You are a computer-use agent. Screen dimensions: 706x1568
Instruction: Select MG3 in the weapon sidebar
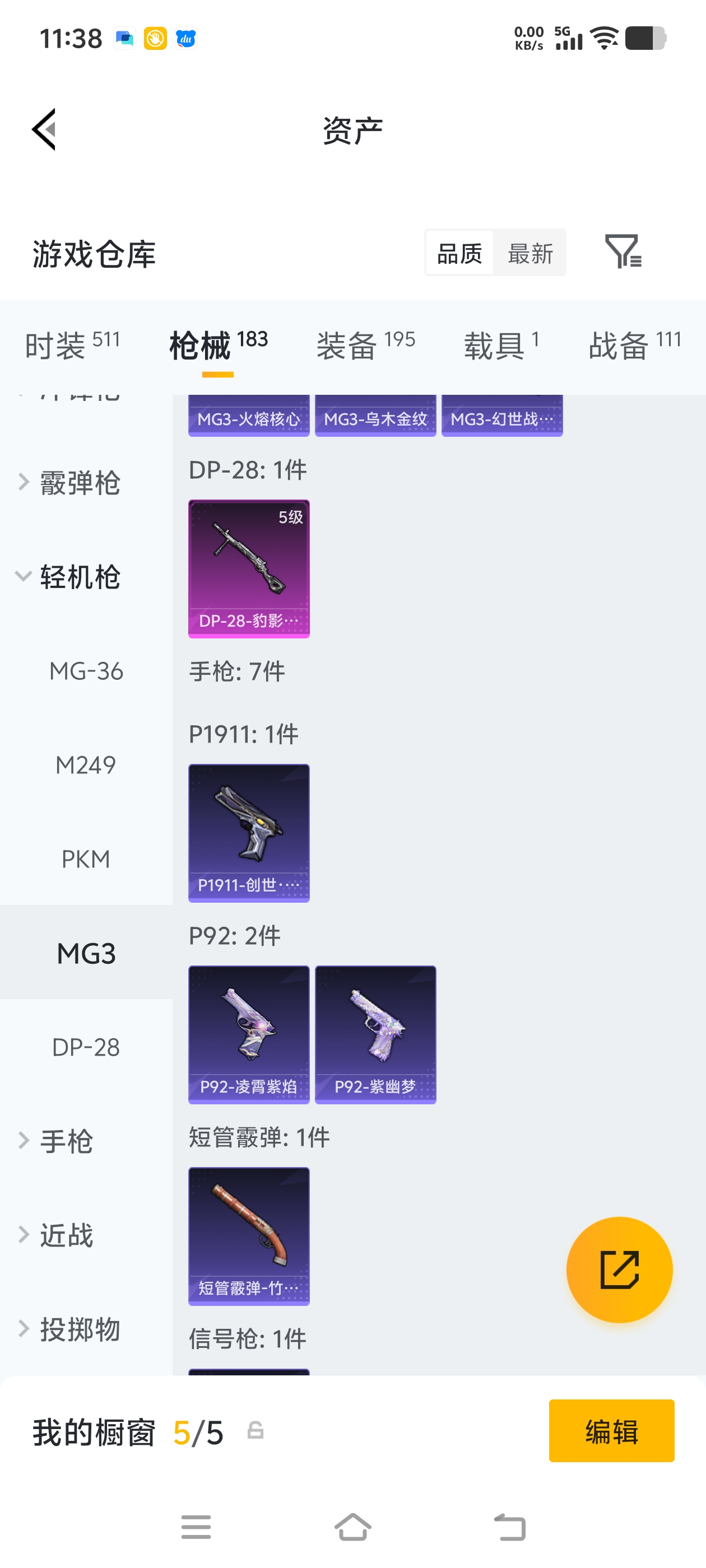pos(85,953)
